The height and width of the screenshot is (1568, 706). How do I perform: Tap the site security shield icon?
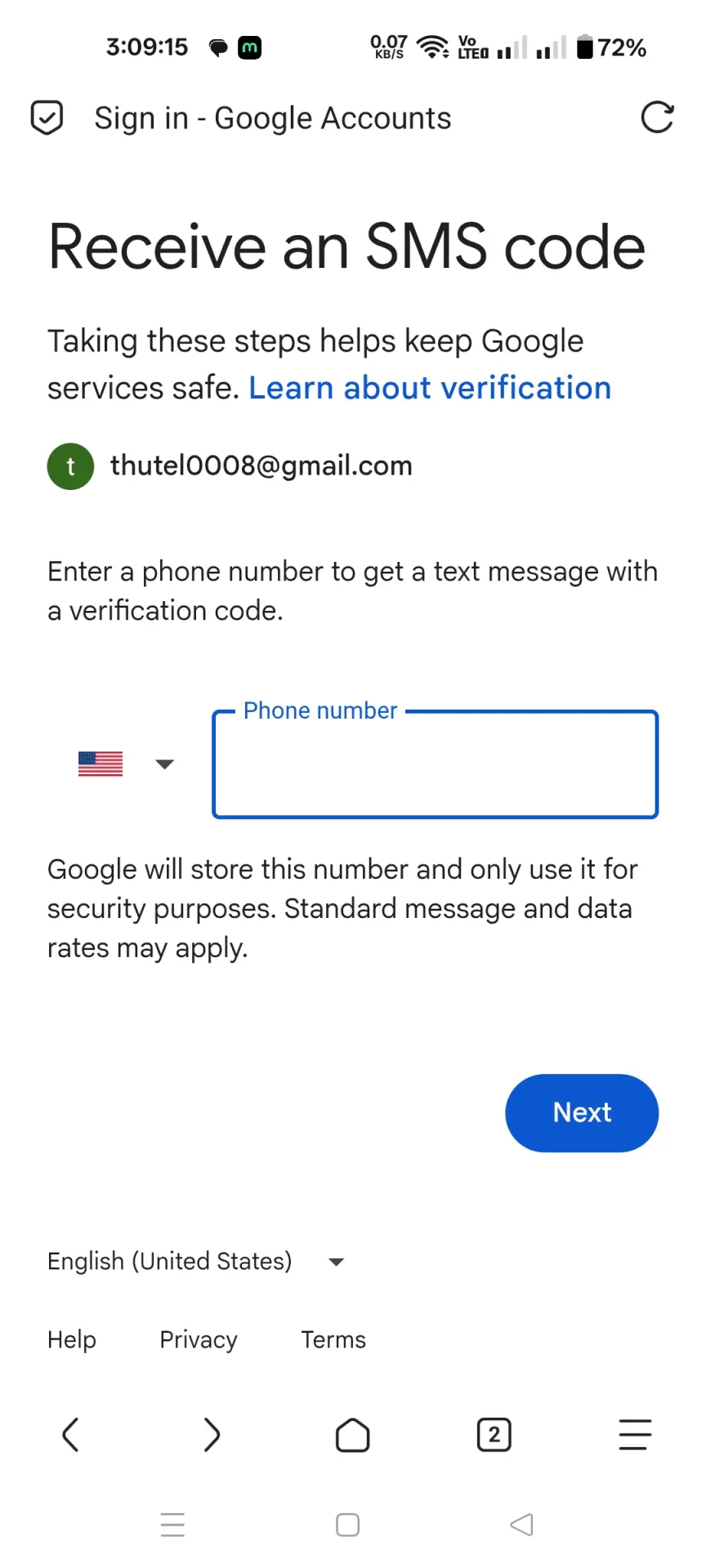[x=47, y=118]
